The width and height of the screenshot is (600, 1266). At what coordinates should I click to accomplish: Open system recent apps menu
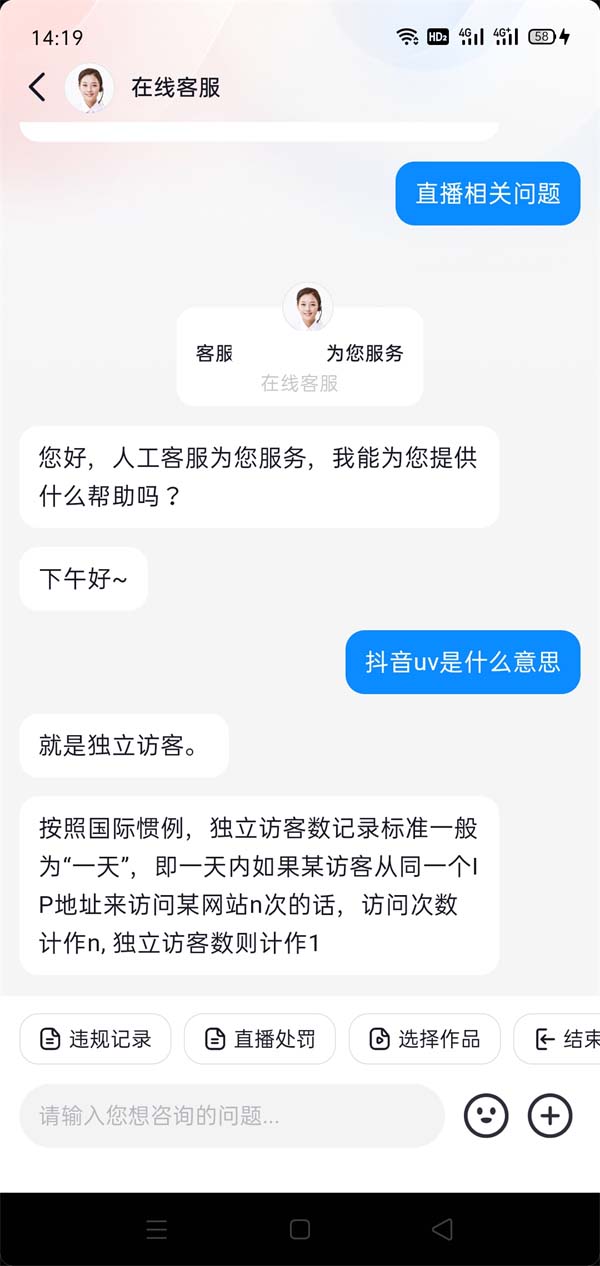coord(157,1229)
